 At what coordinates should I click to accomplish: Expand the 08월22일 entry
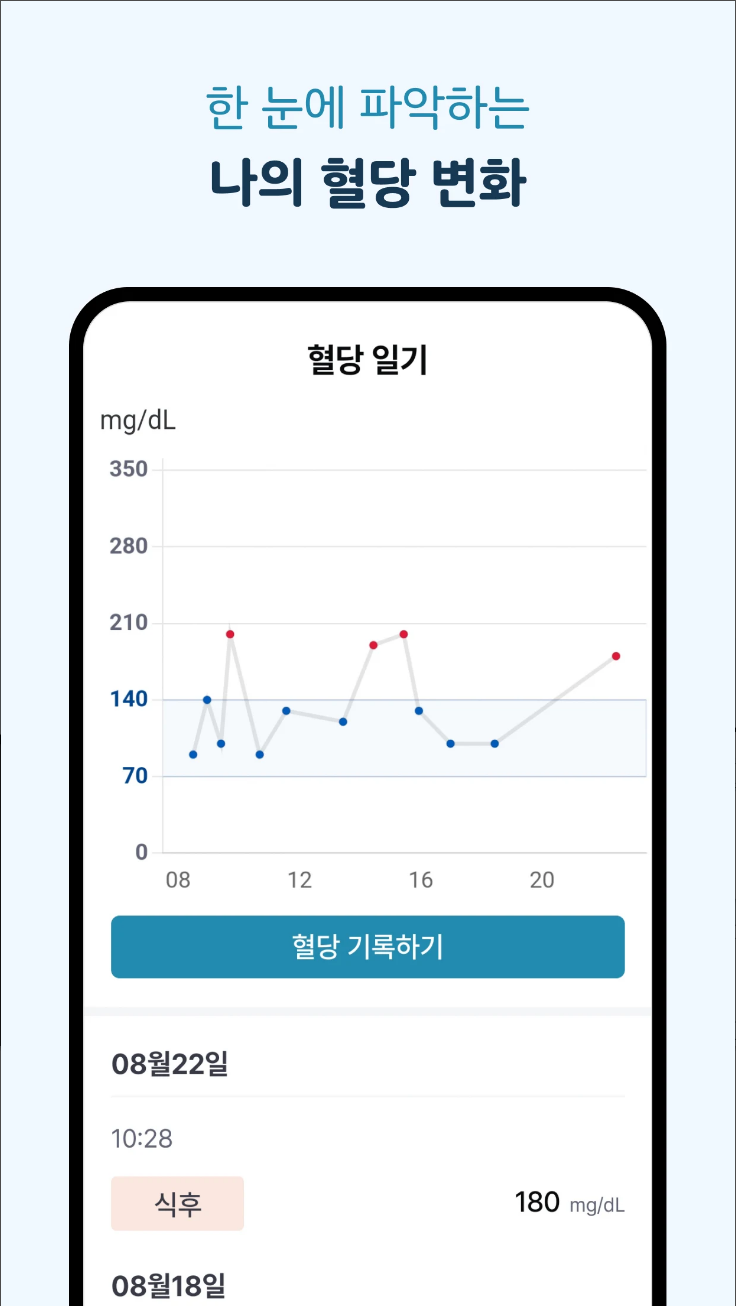[x=171, y=1065]
